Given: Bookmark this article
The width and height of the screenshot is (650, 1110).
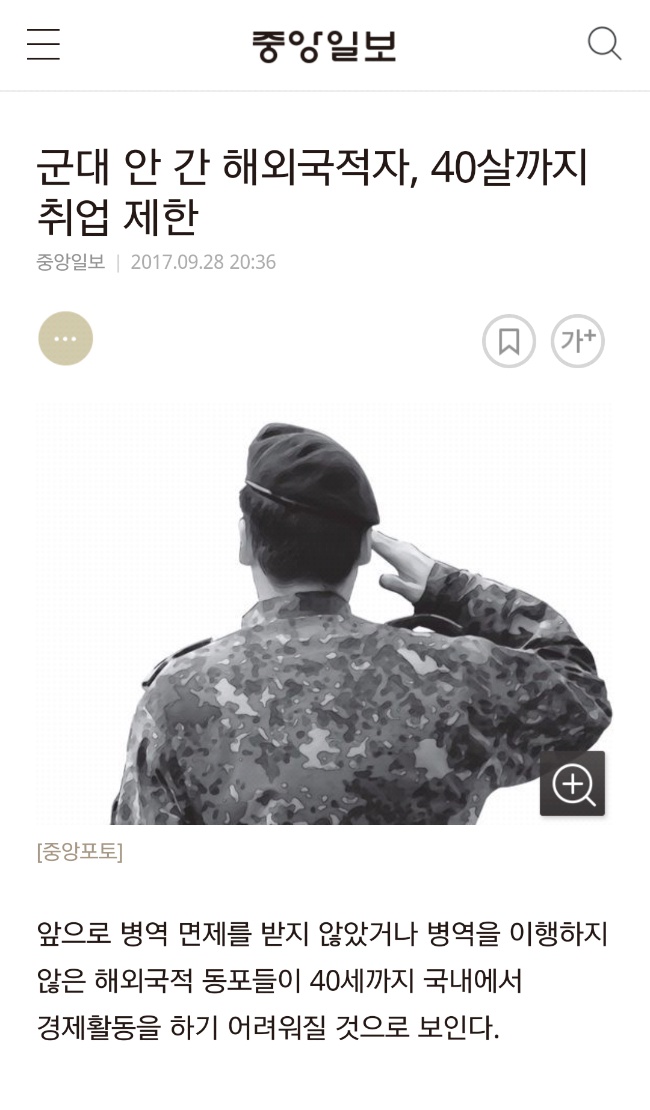Looking at the screenshot, I should coord(509,342).
